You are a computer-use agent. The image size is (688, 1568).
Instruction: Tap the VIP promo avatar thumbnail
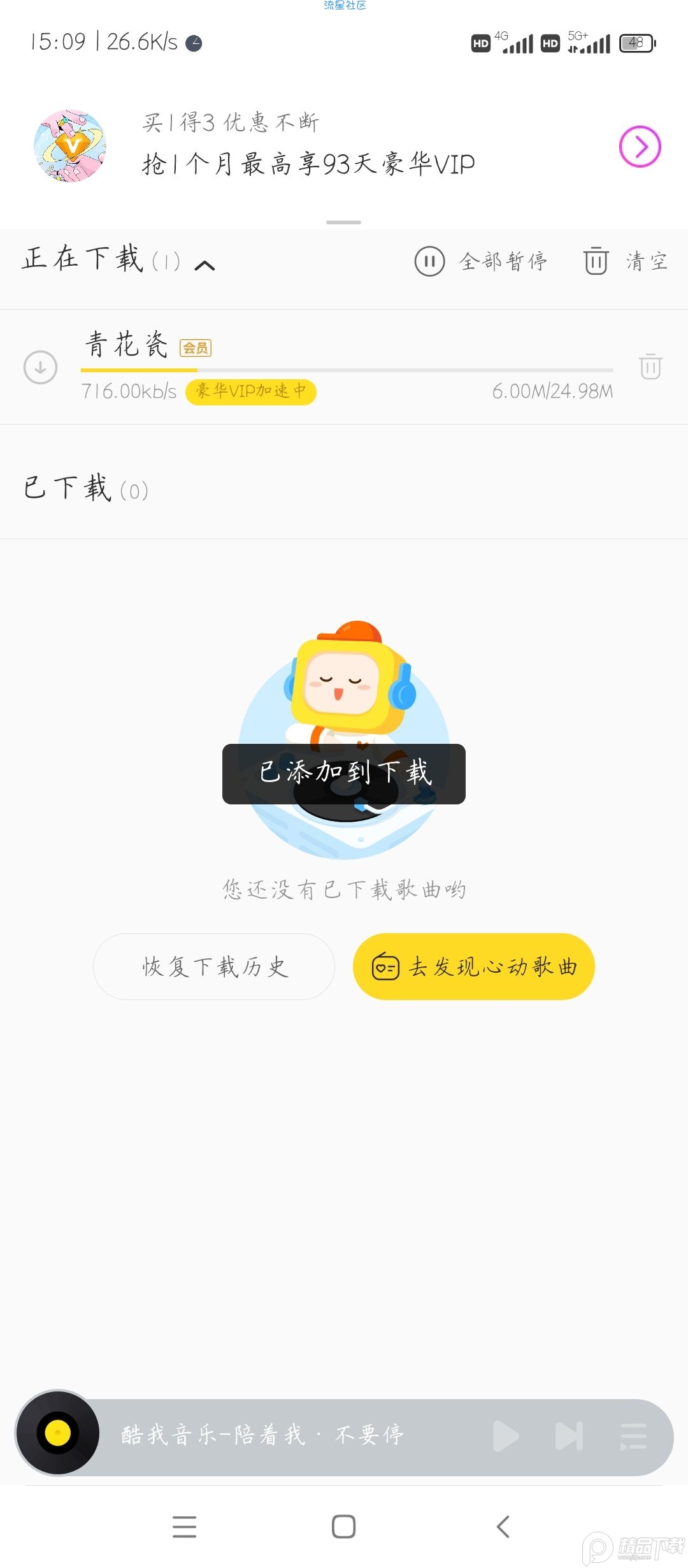coord(70,146)
